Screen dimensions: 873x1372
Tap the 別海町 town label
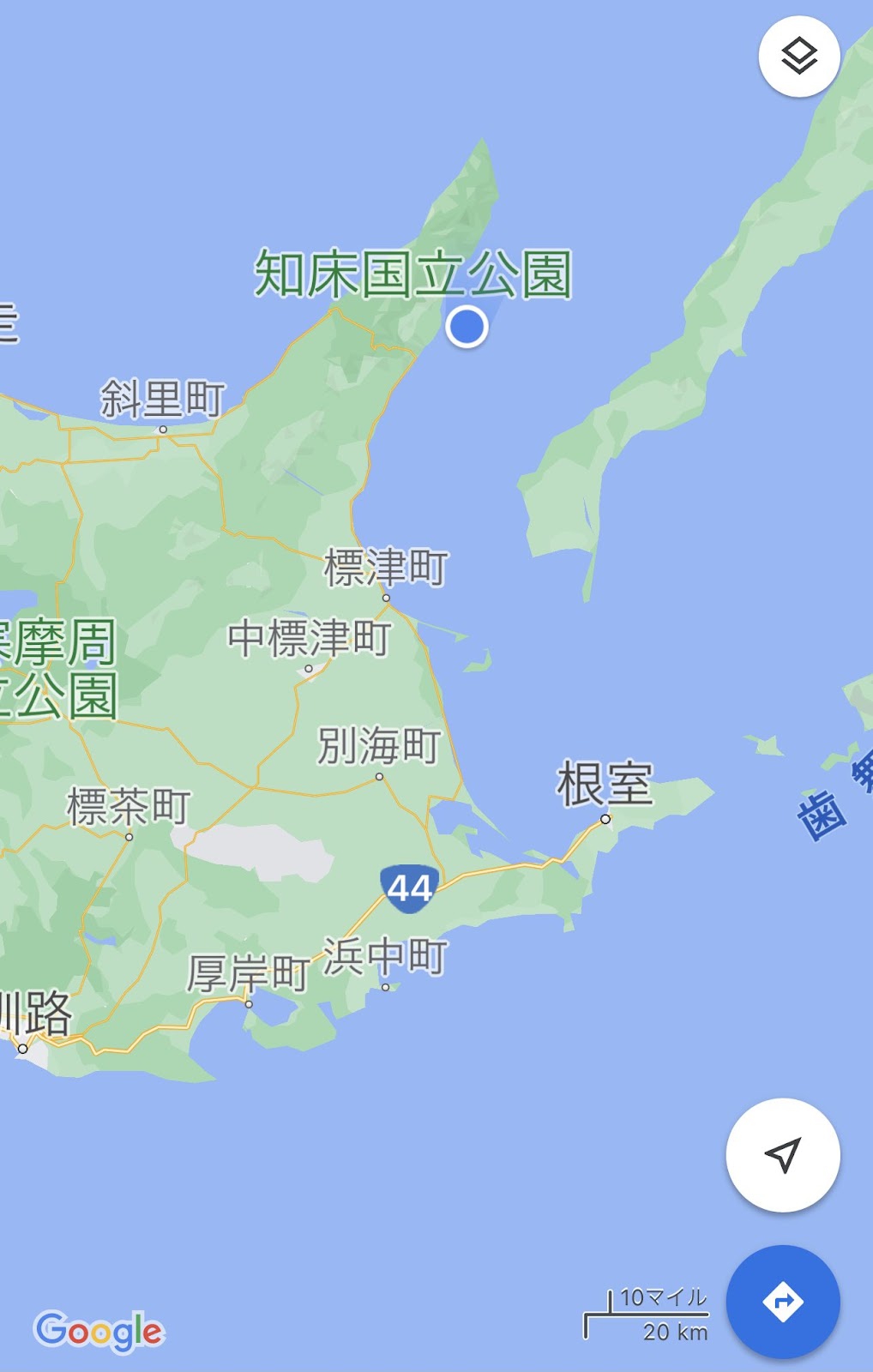coord(378,746)
